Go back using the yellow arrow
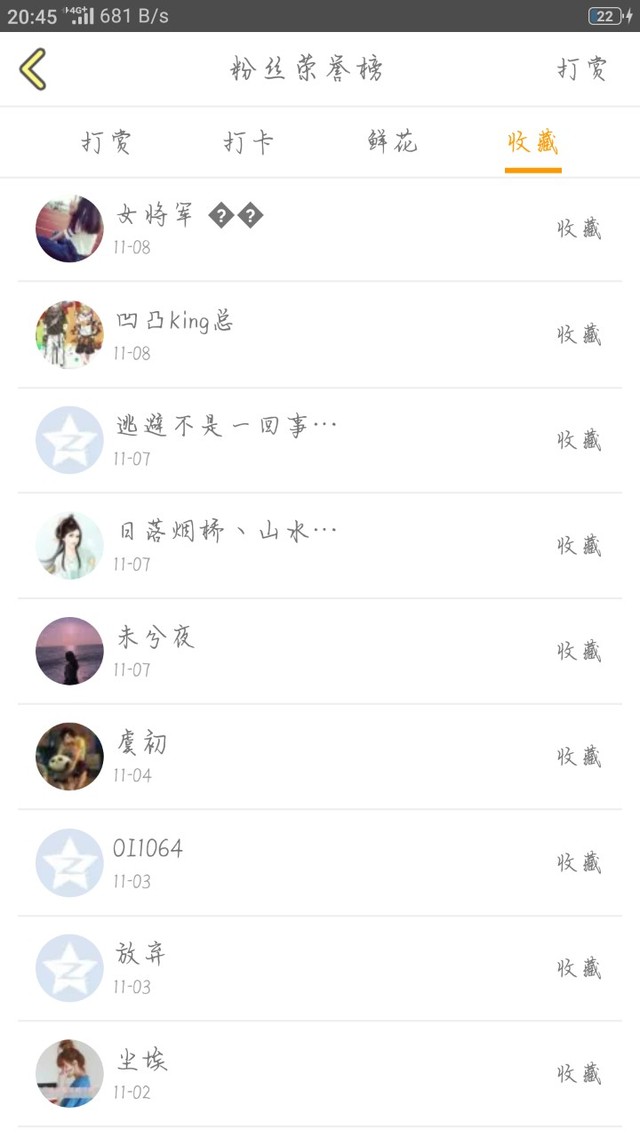640x1138 pixels. click(33, 69)
